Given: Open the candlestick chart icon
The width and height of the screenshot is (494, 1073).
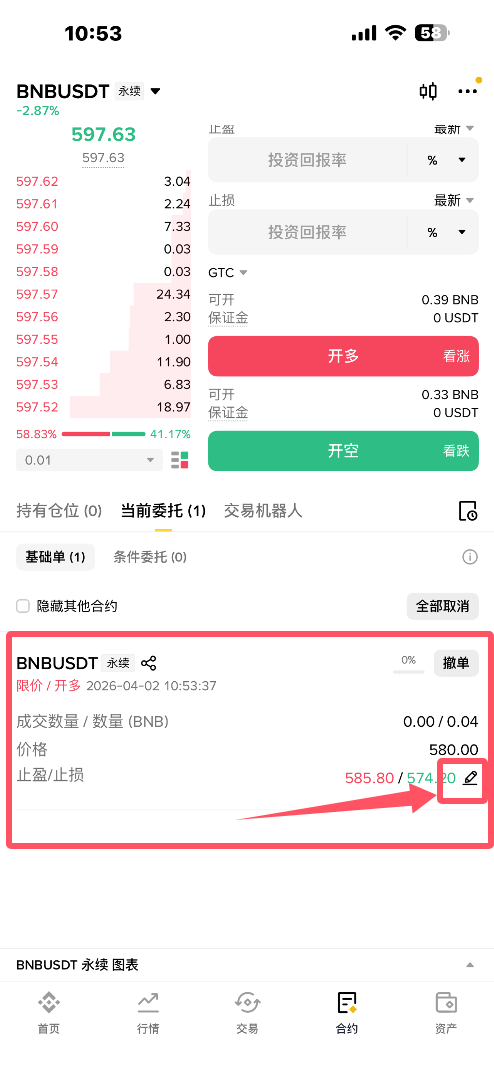Looking at the screenshot, I should click(428, 91).
